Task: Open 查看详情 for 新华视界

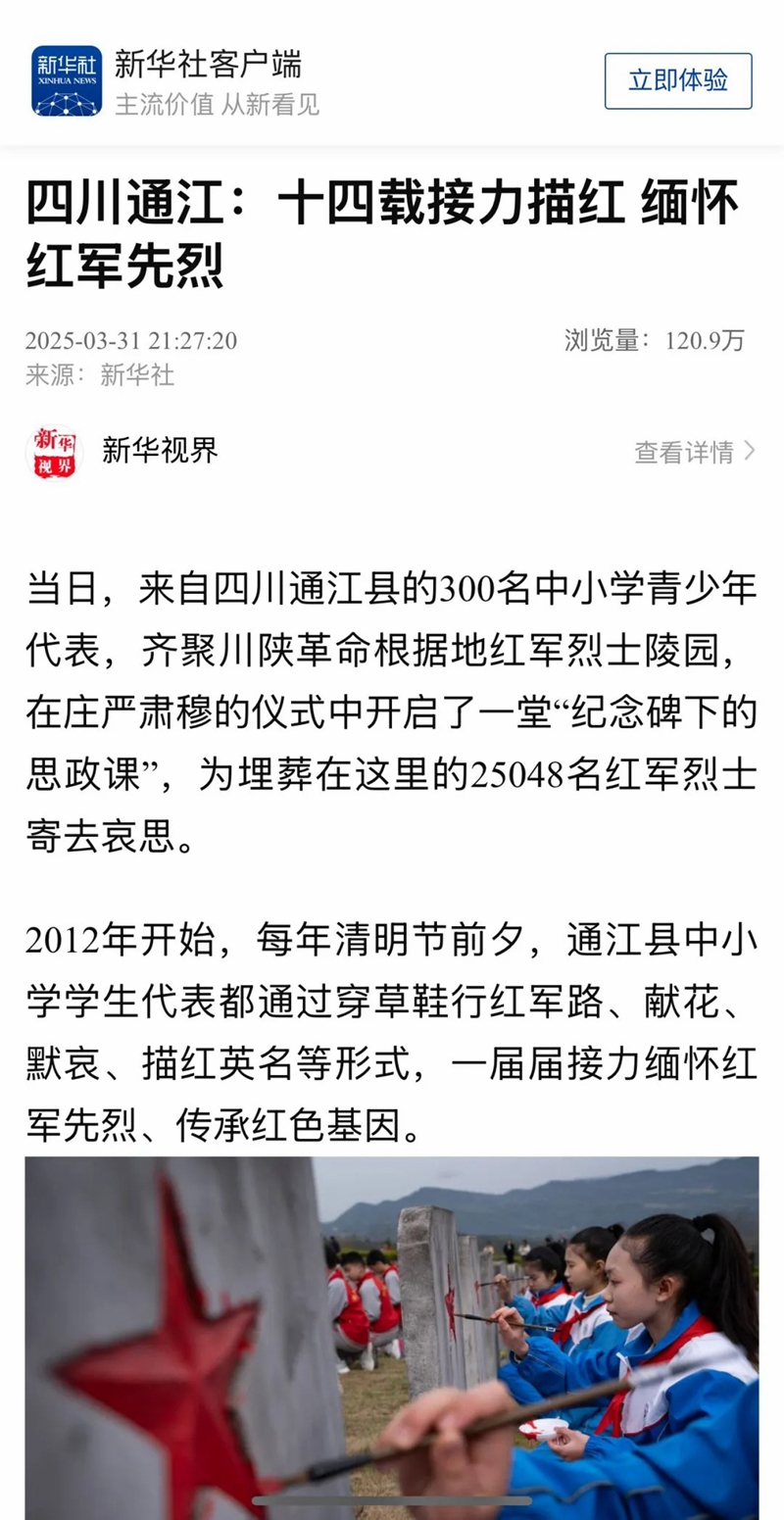Action: click(x=695, y=452)
